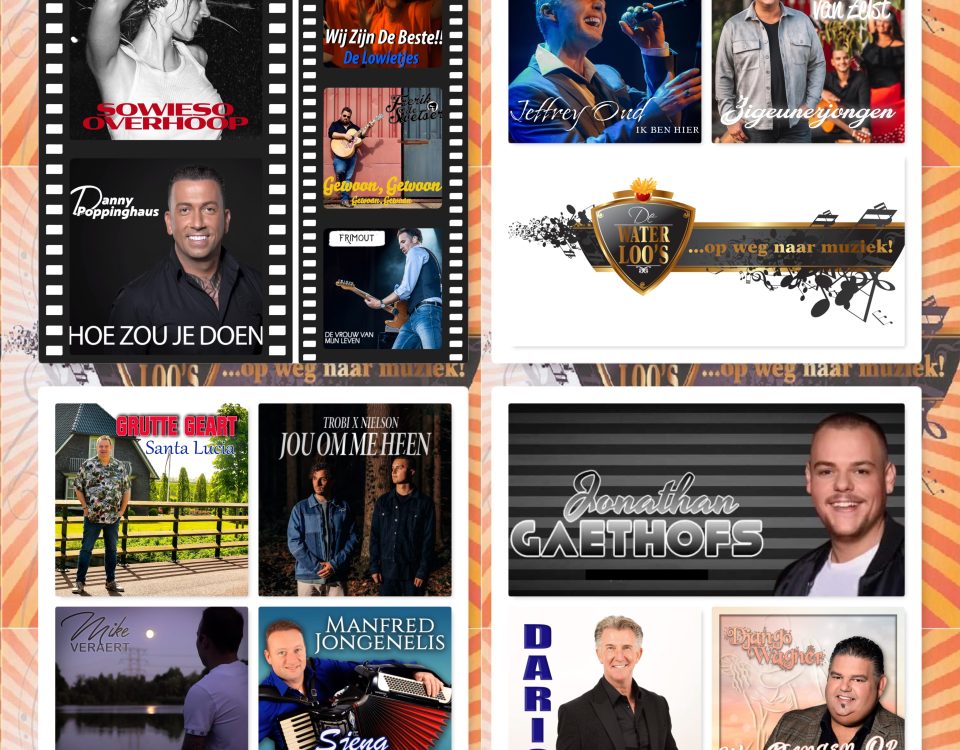Open the Mike Veraert cover tile

click(x=151, y=678)
